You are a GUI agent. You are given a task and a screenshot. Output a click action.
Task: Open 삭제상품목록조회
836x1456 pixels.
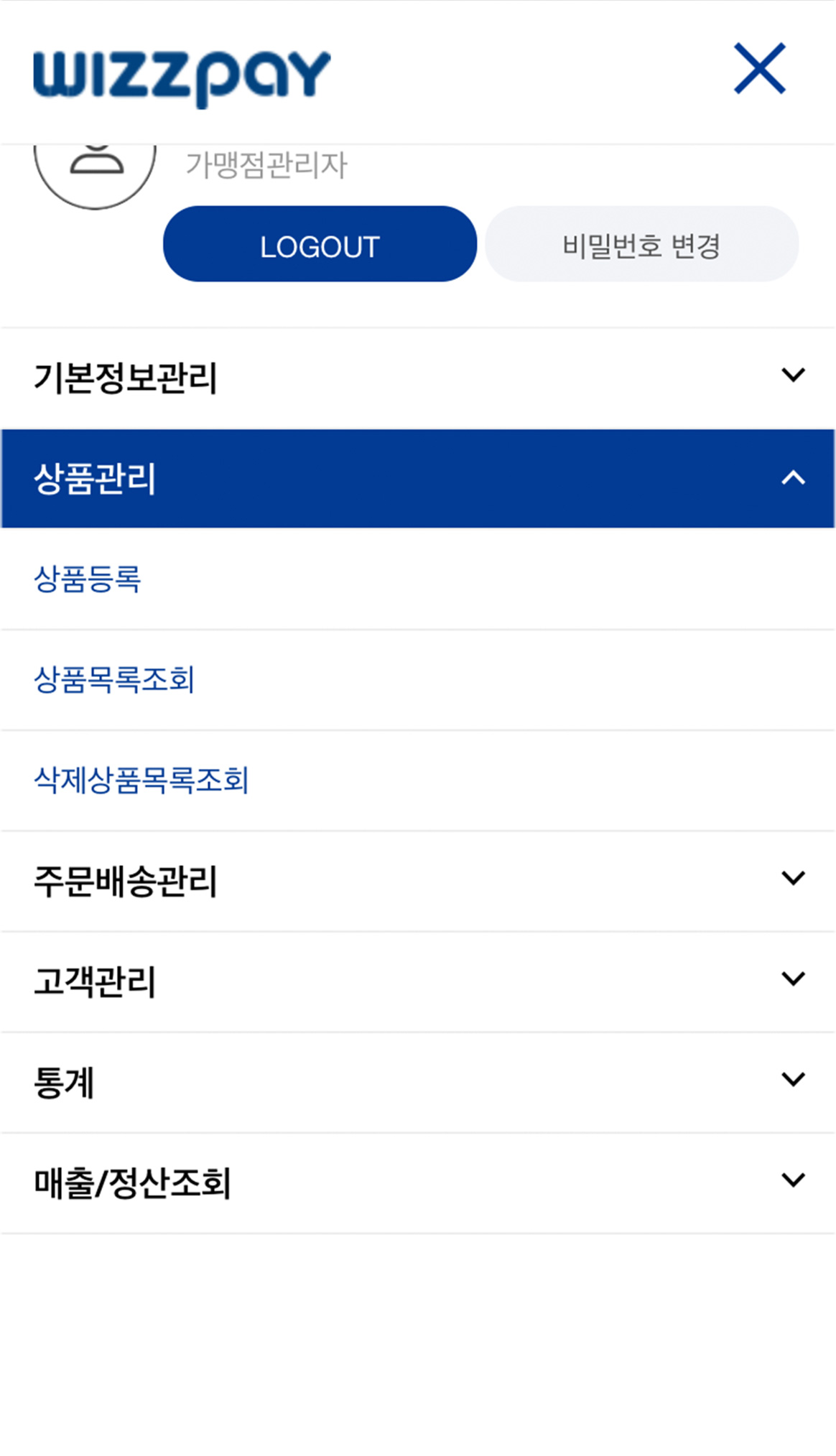pyautogui.click(x=141, y=780)
